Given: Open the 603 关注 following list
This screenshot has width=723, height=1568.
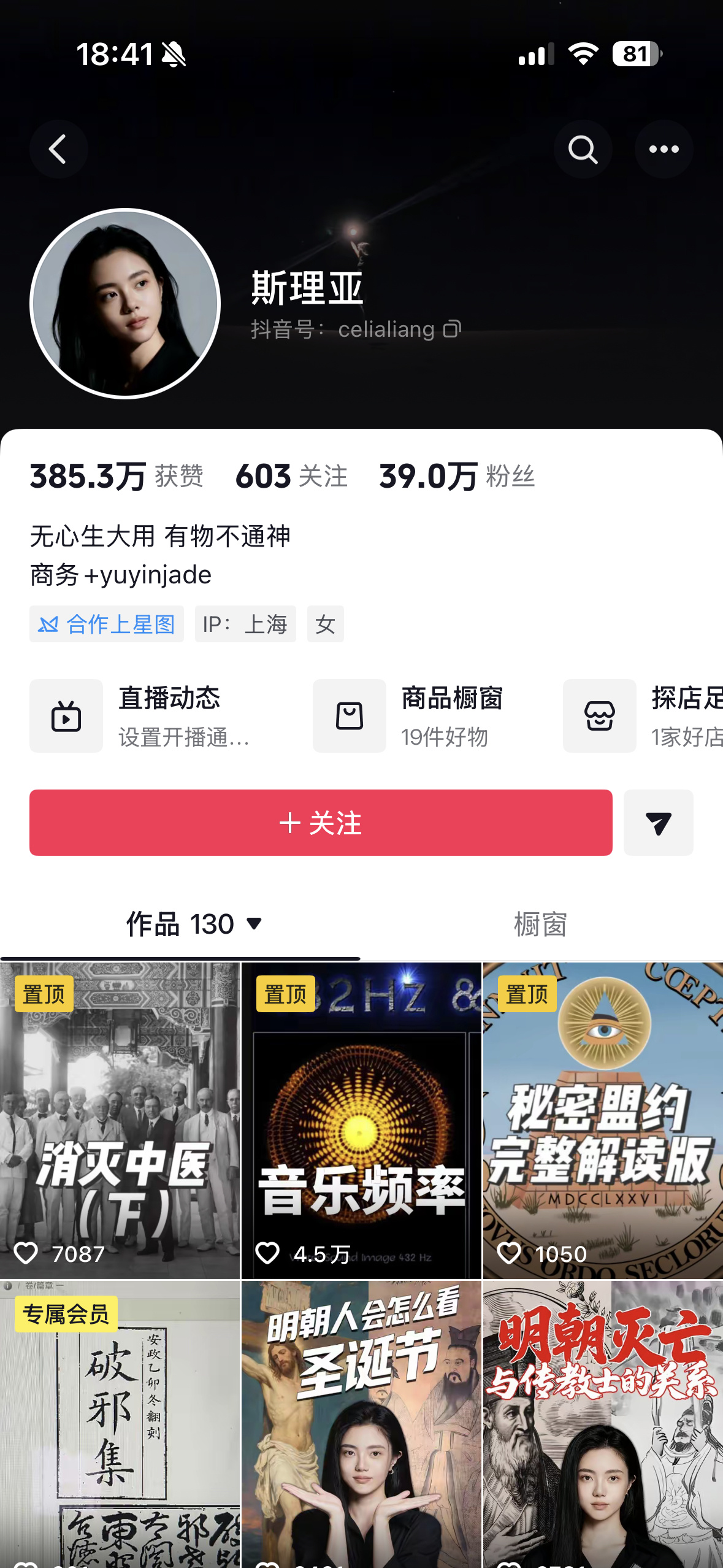Looking at the screenshot, I should 291,476.
